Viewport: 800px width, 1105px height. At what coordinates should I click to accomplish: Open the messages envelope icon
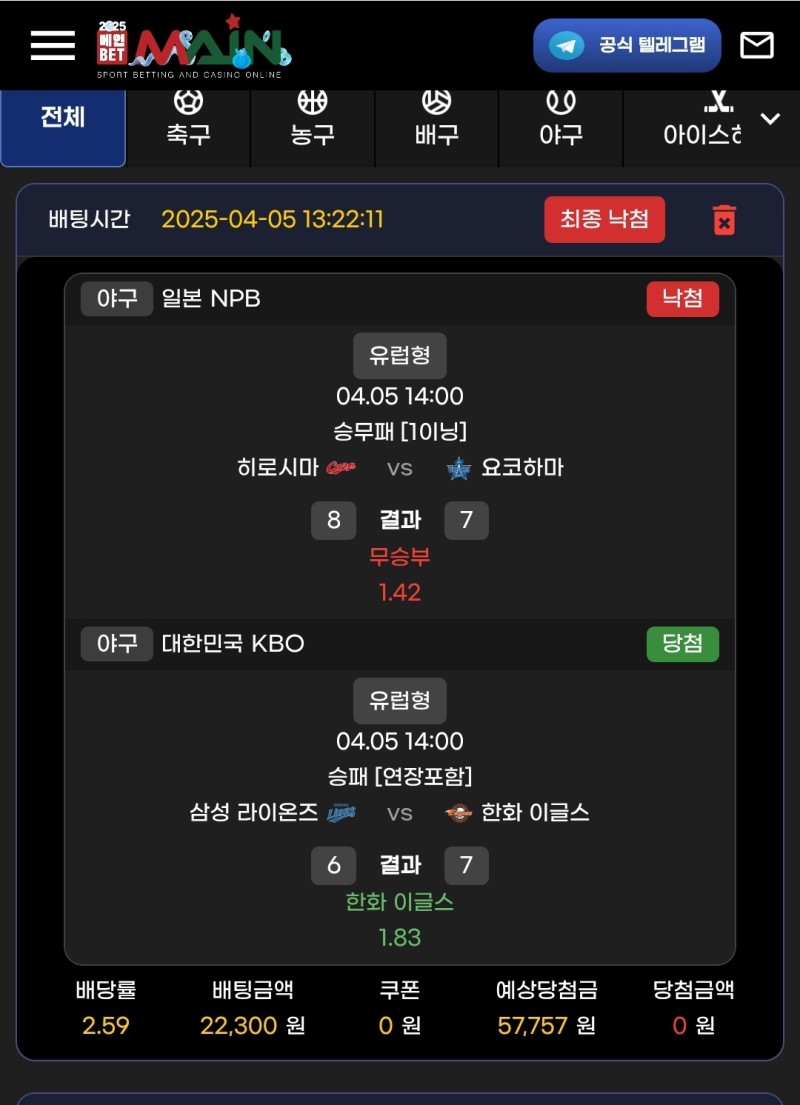pos(756,45)
